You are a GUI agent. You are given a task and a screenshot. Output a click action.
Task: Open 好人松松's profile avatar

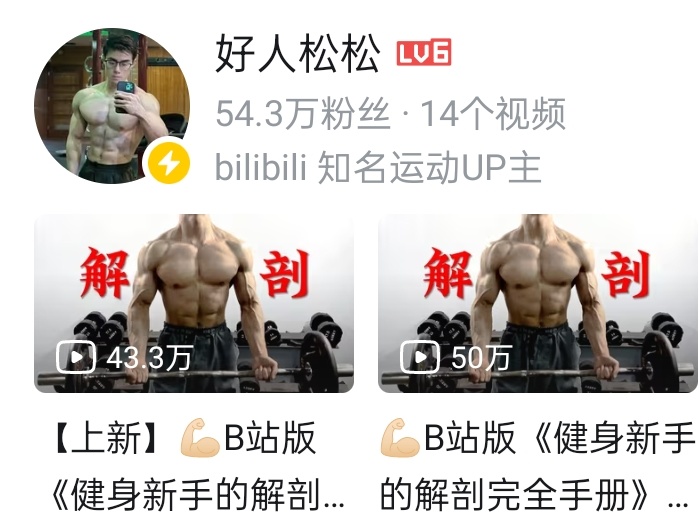(112, 105)
